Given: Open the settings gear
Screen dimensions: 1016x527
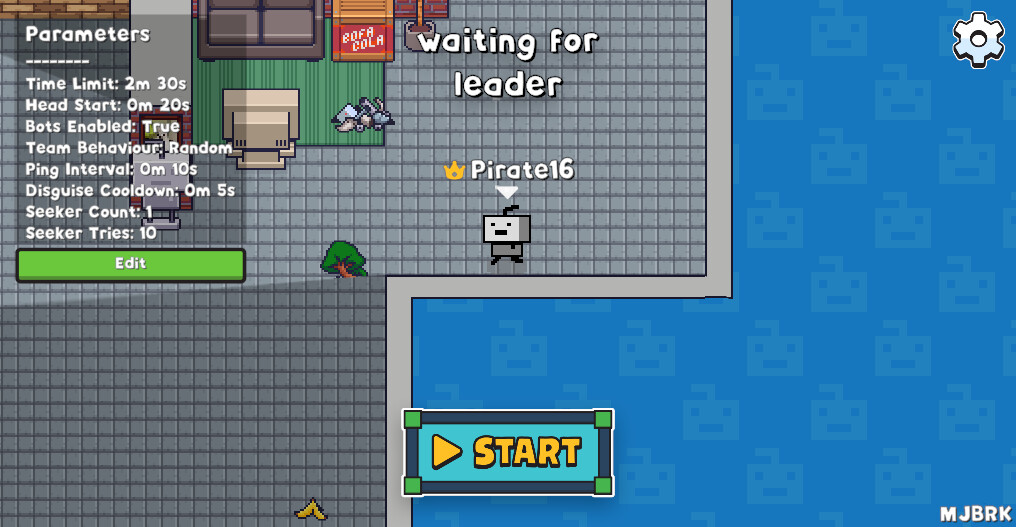Looking at the screenshot, I should 978,40.
